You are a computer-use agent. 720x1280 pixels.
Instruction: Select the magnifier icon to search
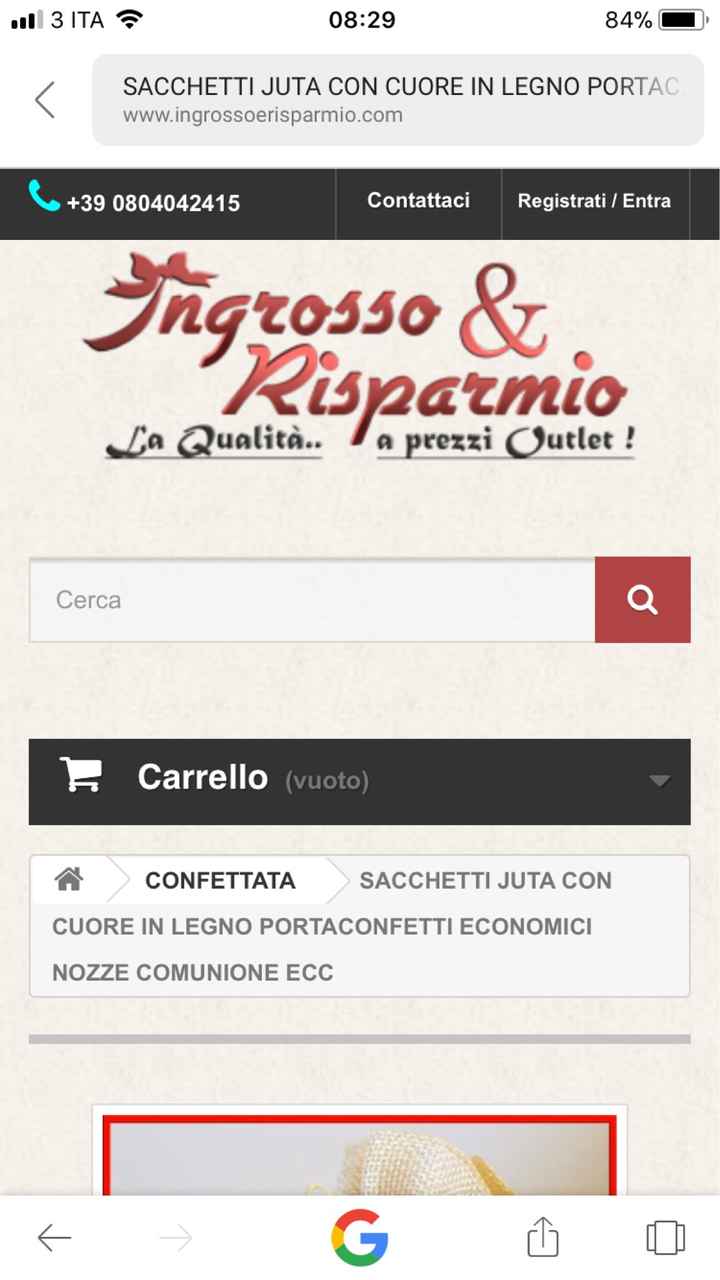pos(642,599)
